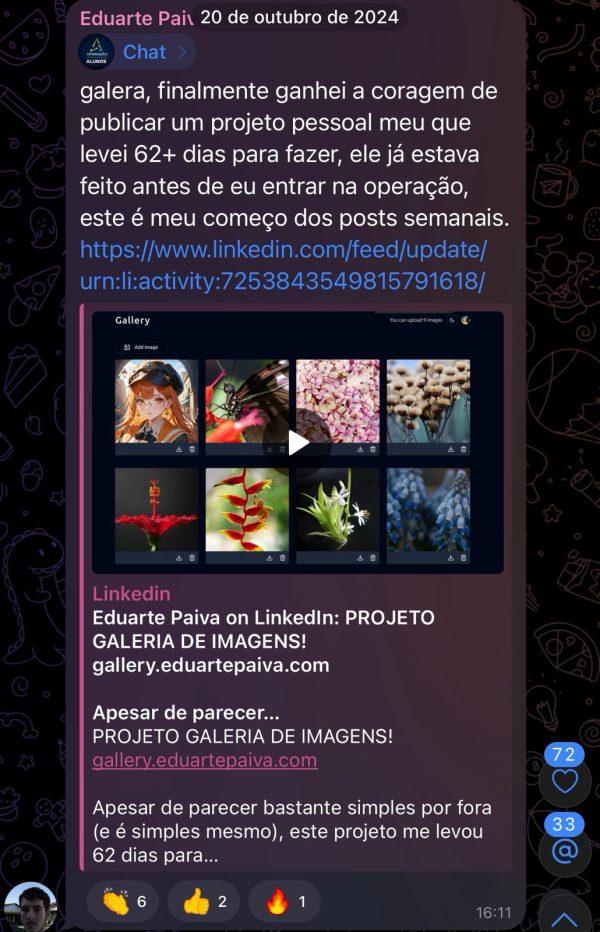Add the thumbs up reaction
Screen dimensions: 600x932
pyautogui.click(x=204, y=901)
